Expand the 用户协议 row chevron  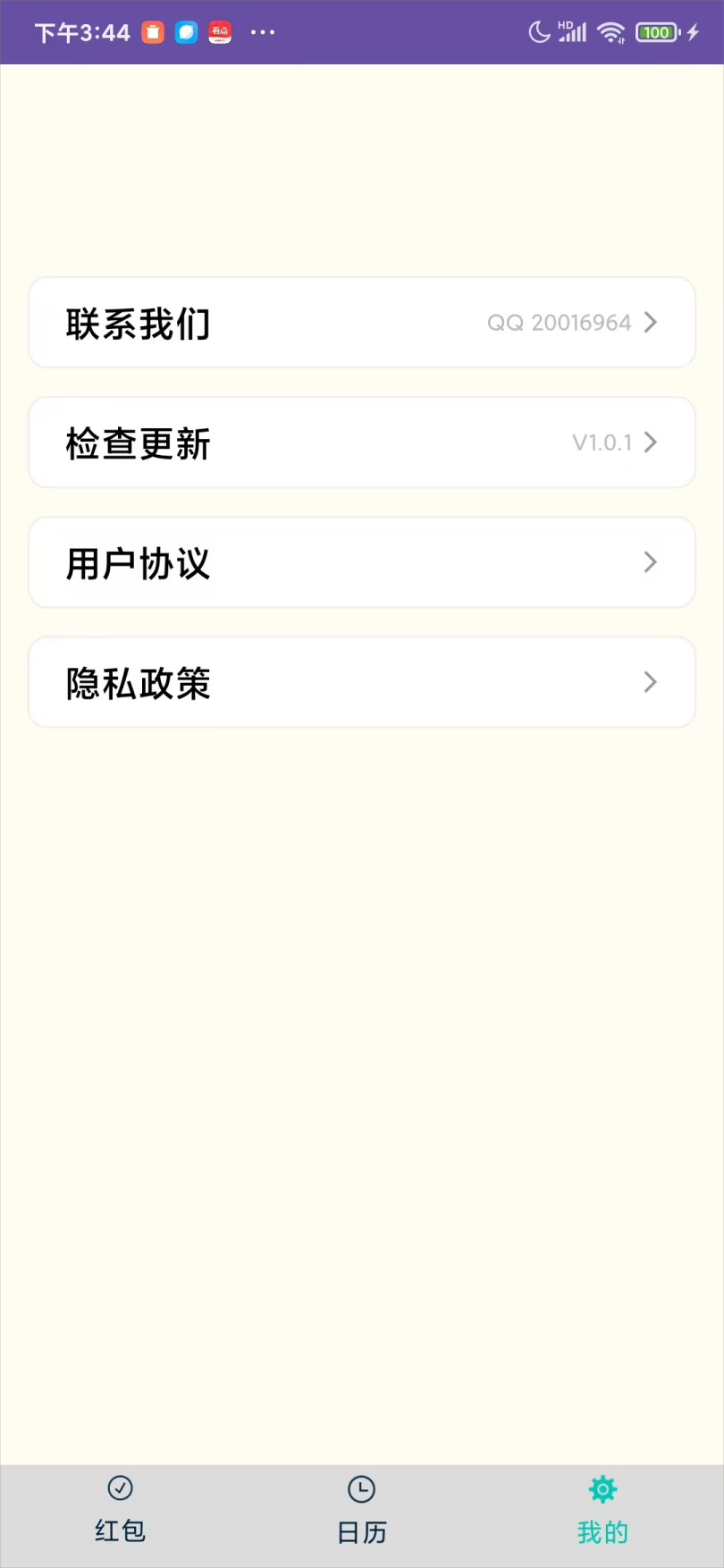click(650, 562)
